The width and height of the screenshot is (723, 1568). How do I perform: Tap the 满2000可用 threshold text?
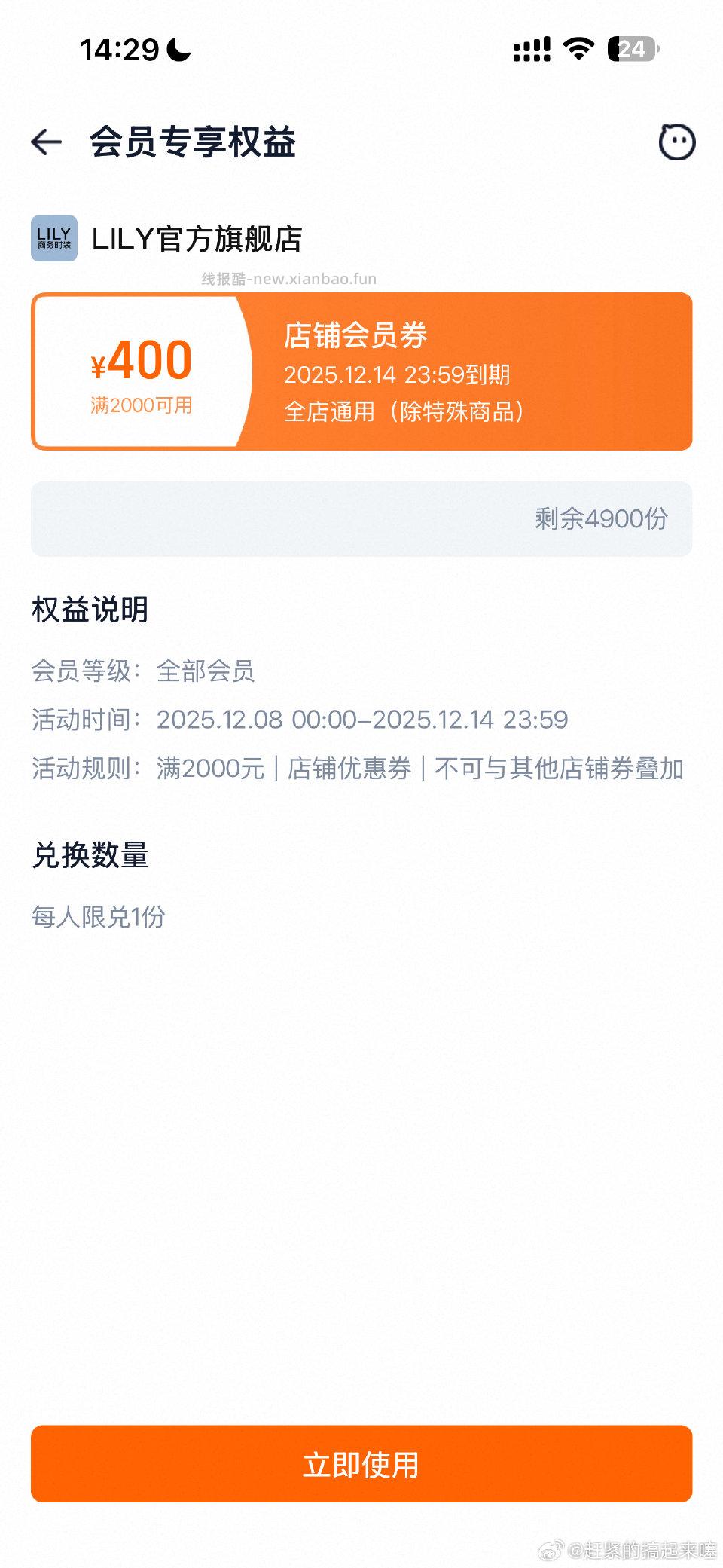pyautogui.click(x=140, y=405)
